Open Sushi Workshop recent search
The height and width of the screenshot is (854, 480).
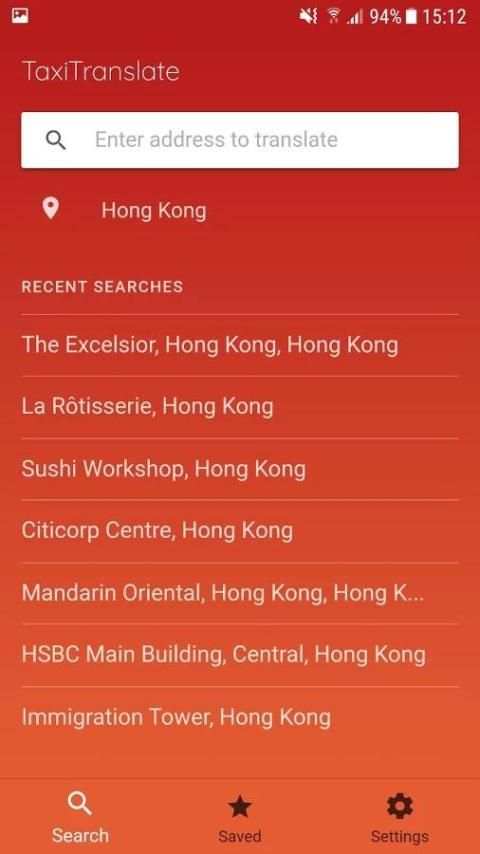pos(240,469)
